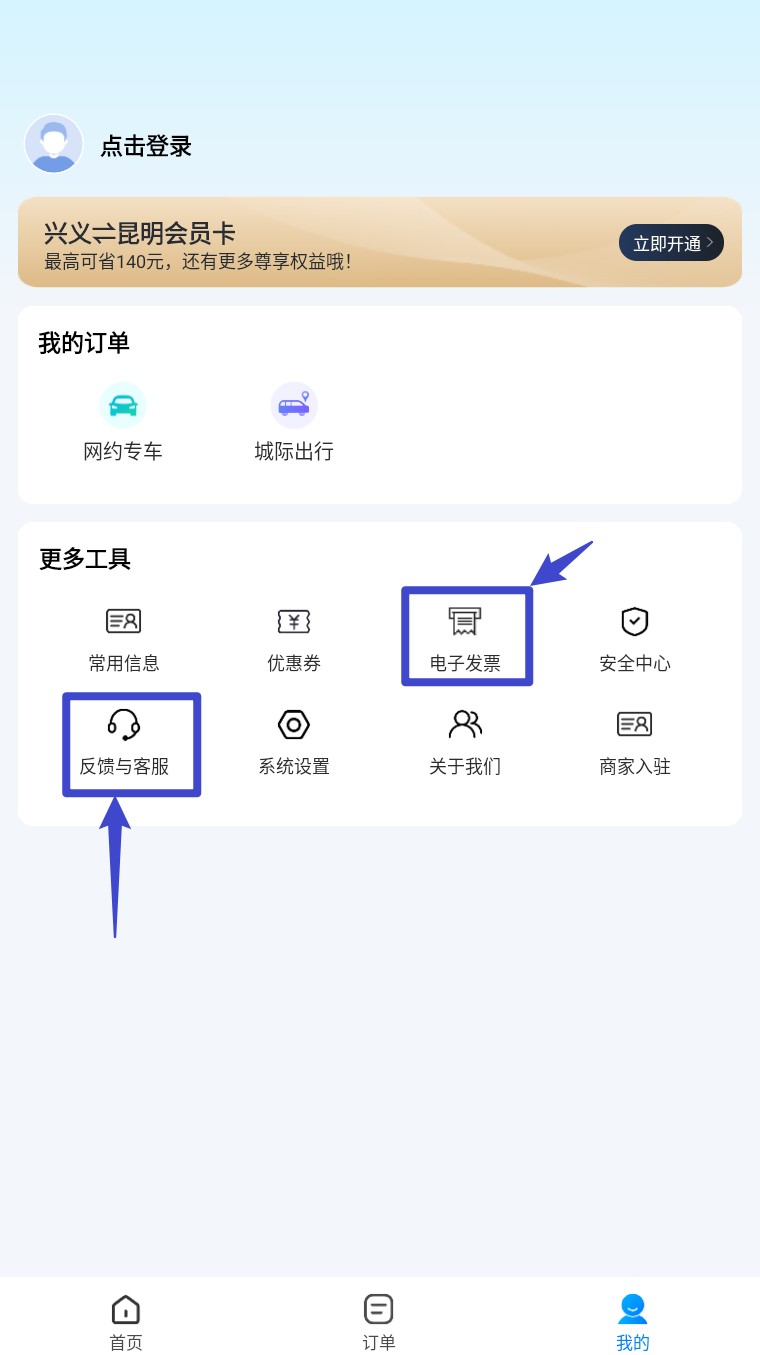Contact 反馈与客服 support

[124, 742]
